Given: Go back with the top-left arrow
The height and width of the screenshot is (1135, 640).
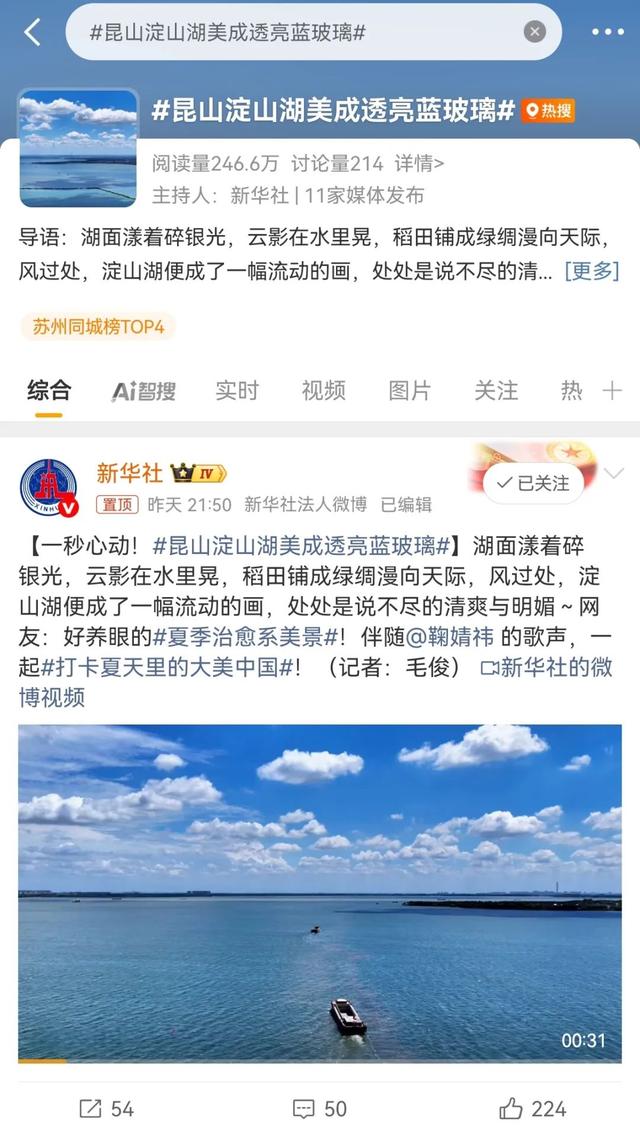Looking at the screenshot, I should click(32, 32).
